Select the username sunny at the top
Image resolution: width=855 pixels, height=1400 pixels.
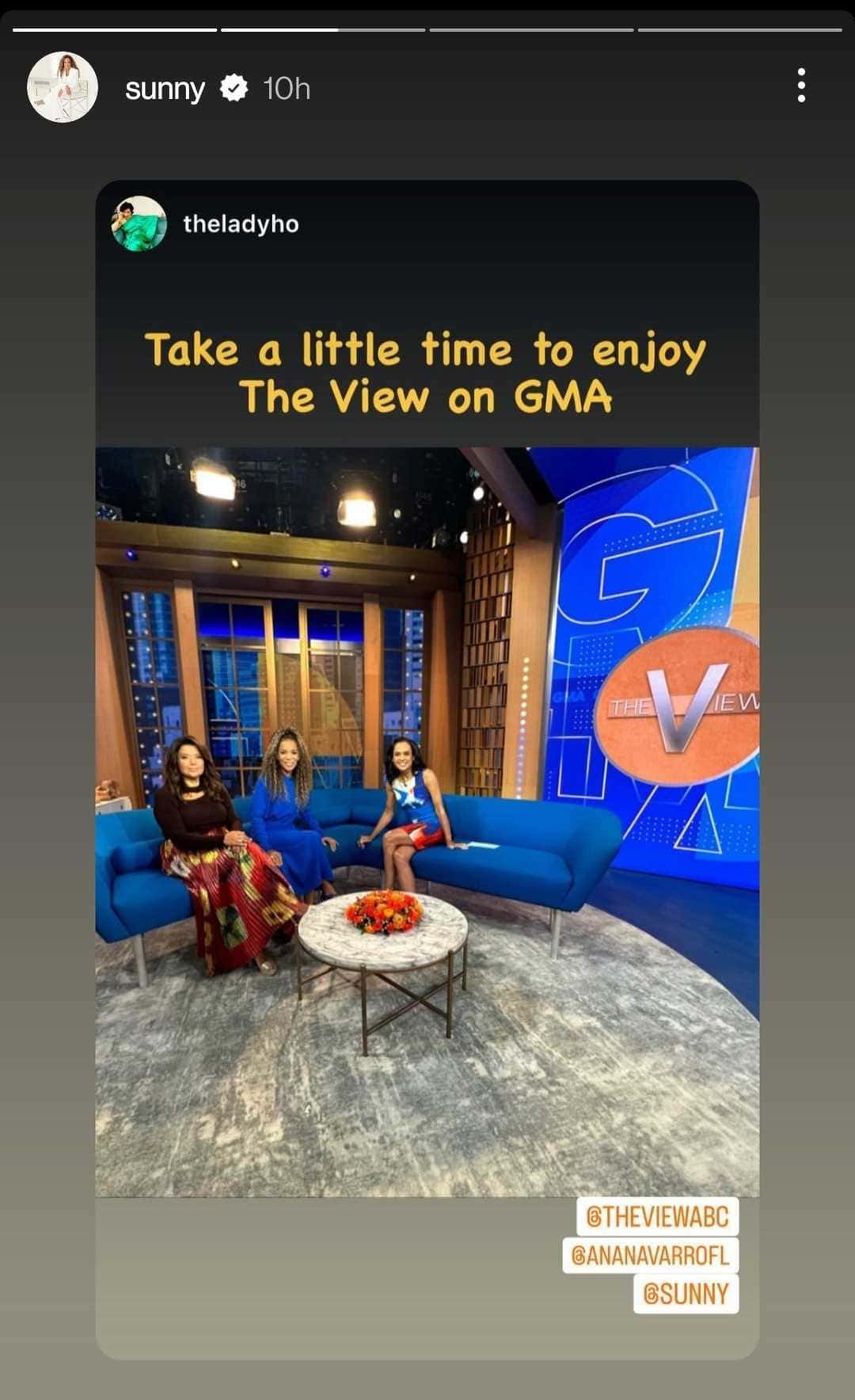[164, 89]
